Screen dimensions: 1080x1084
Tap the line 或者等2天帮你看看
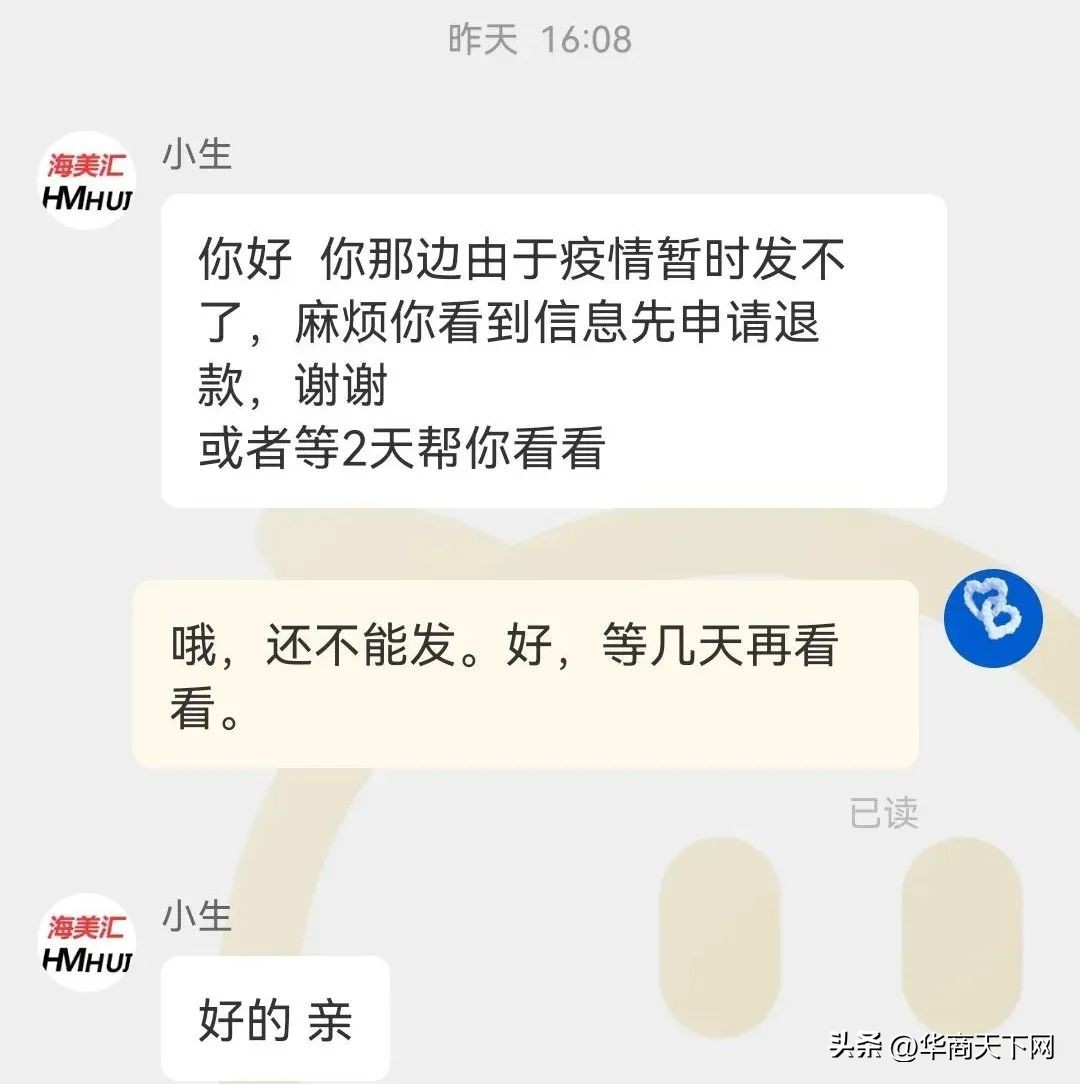point(400,450)
